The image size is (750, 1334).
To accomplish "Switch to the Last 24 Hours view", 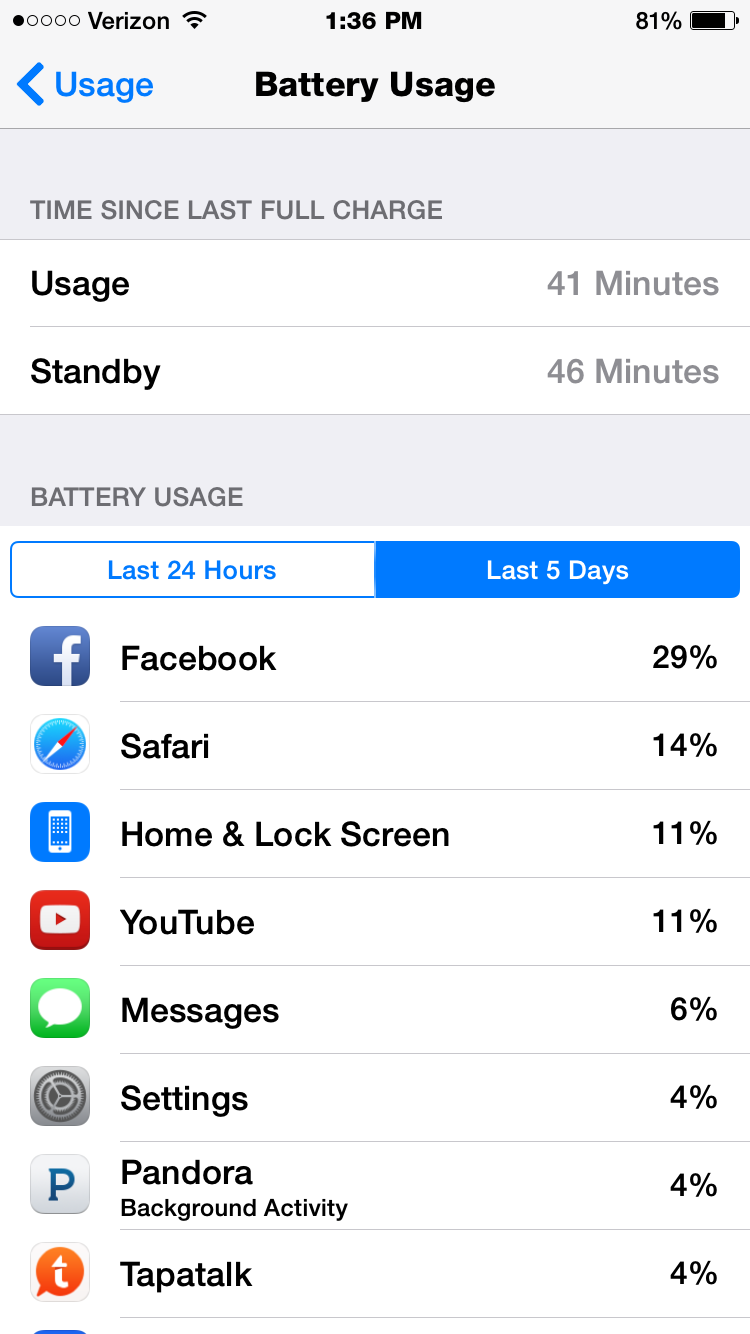I will (x=192, y=570).
